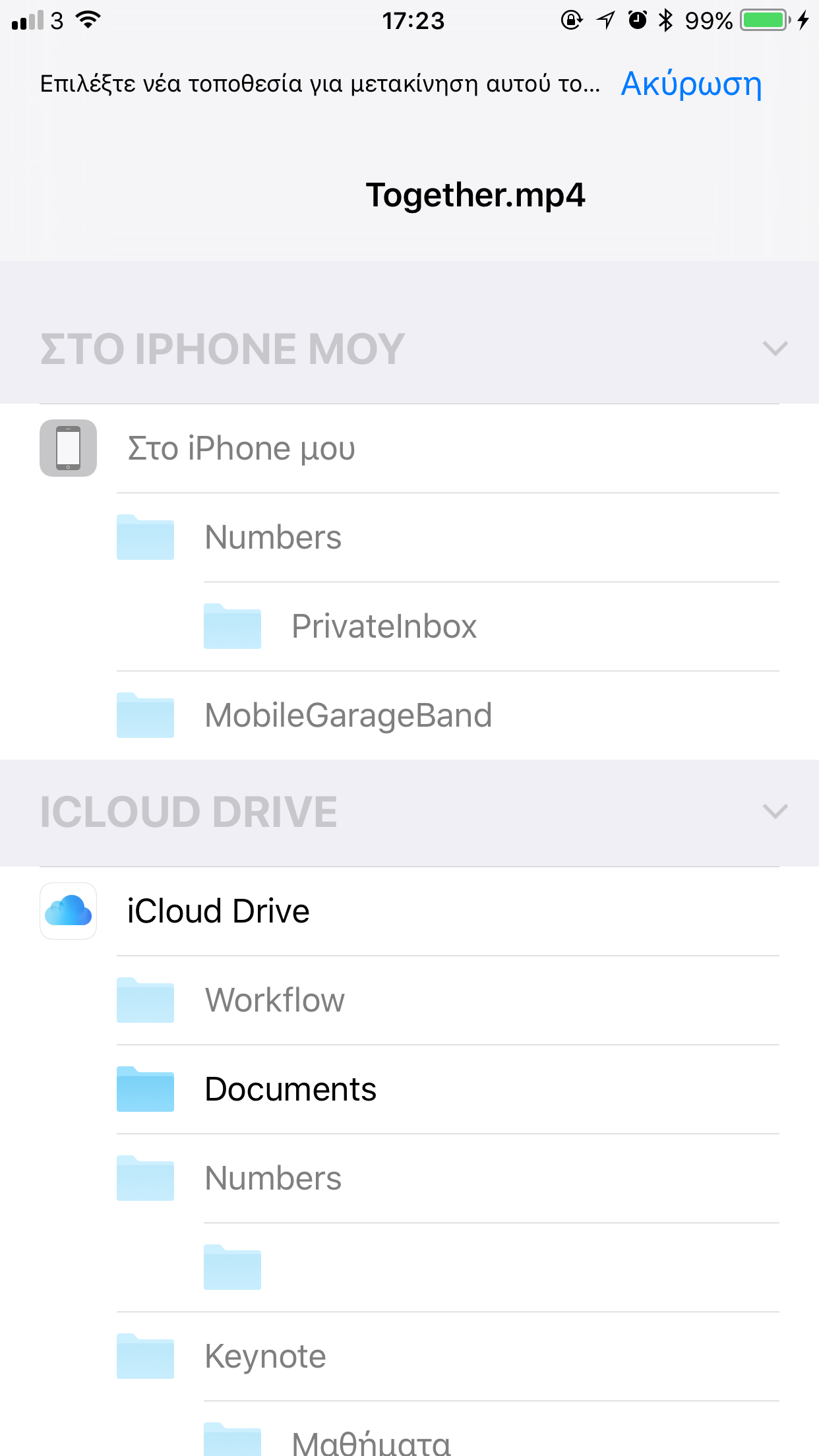Choose the MobileGarageBand folder

[348, 715]
